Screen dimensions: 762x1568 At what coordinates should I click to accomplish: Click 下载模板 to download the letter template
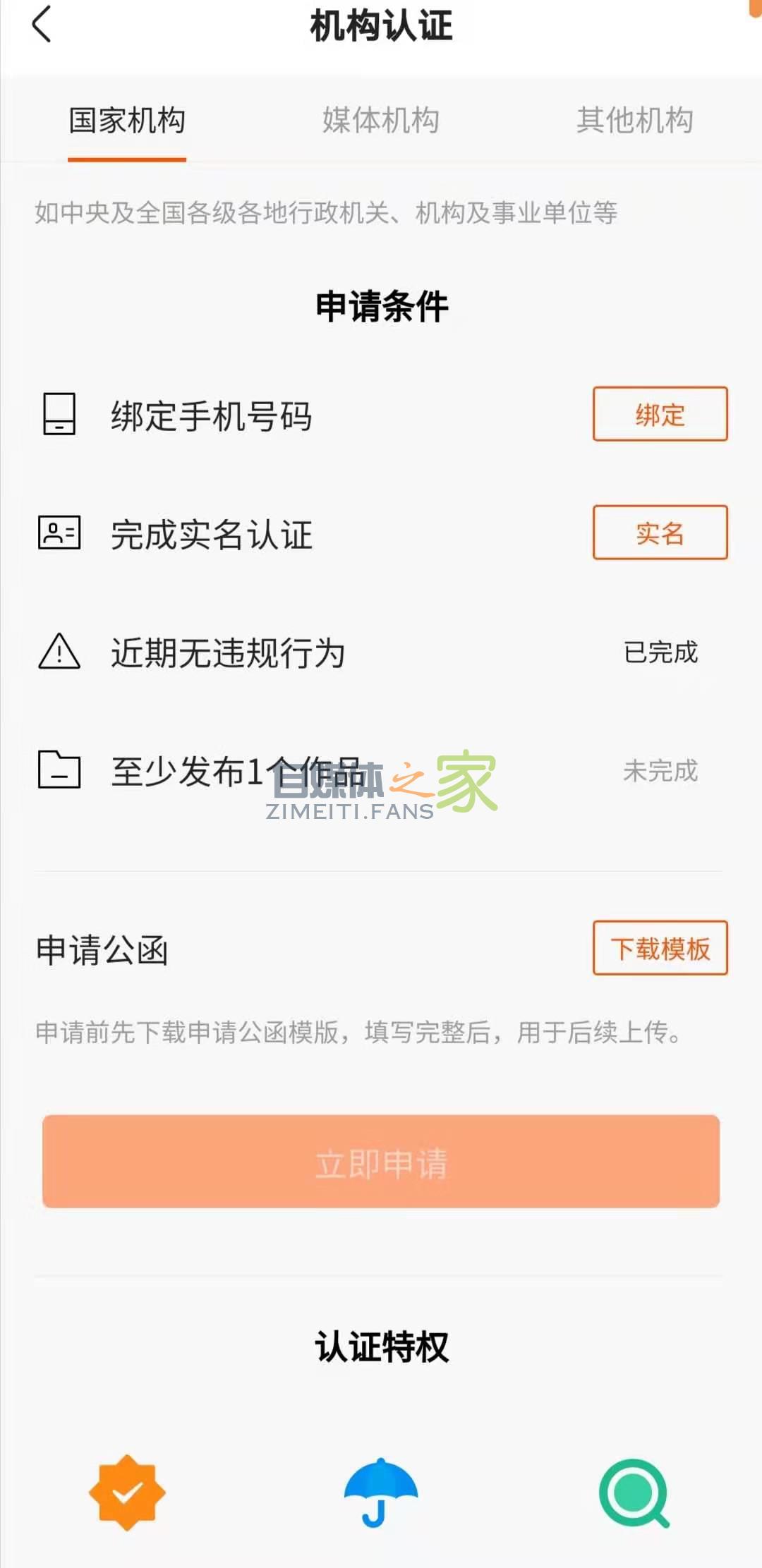coord(660,948)
